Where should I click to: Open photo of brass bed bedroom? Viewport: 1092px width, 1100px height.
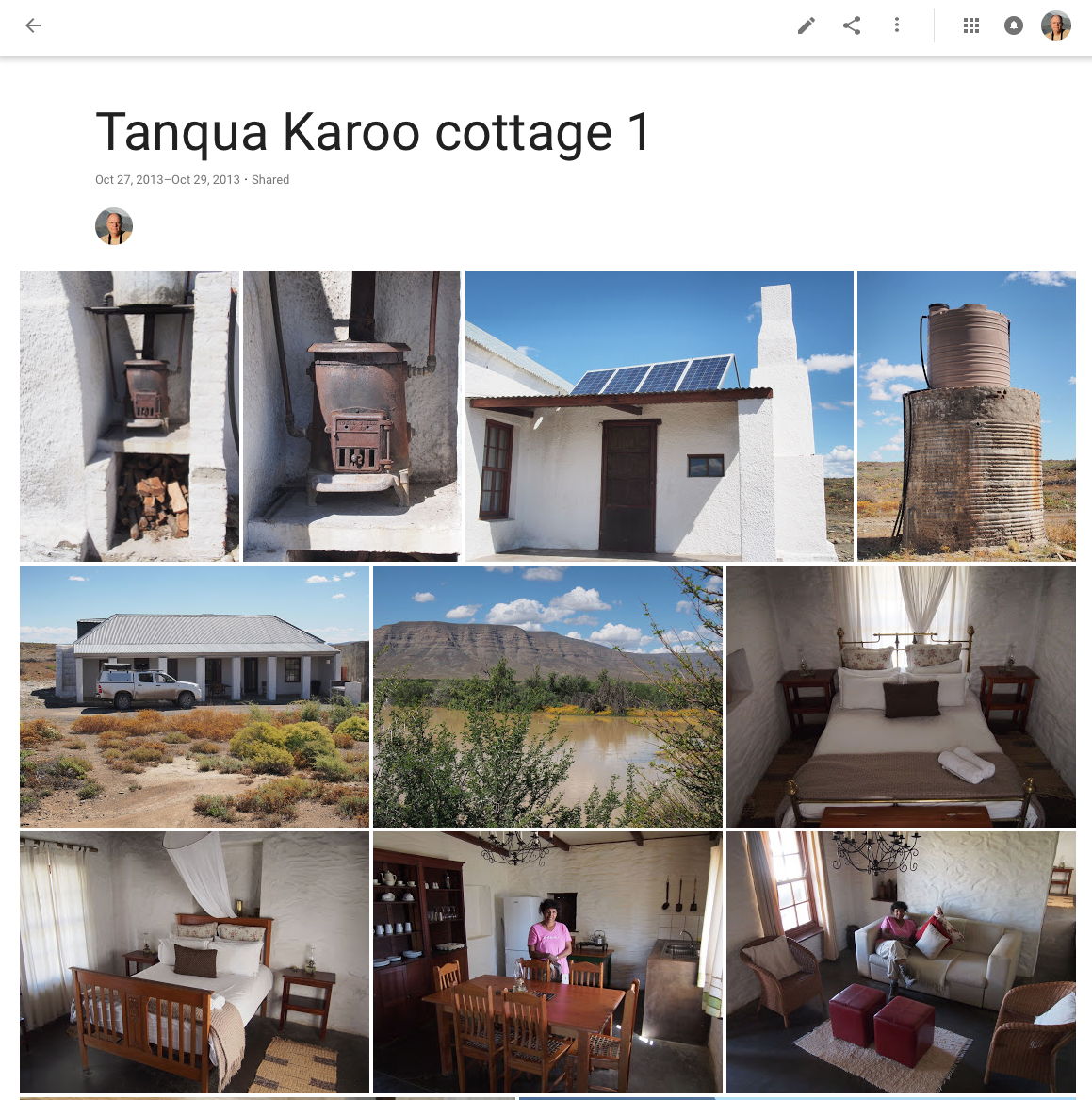click(x=901, y=697)
